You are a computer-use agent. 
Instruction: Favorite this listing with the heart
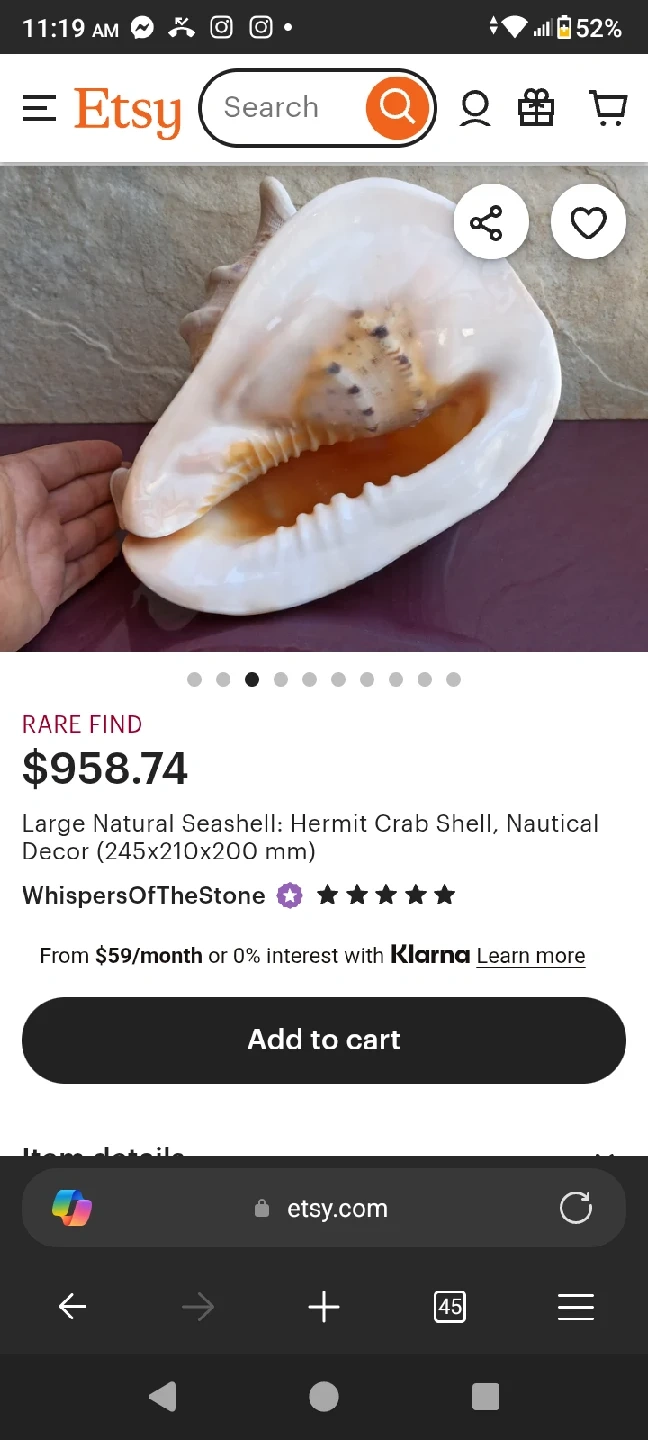point(588,223)
